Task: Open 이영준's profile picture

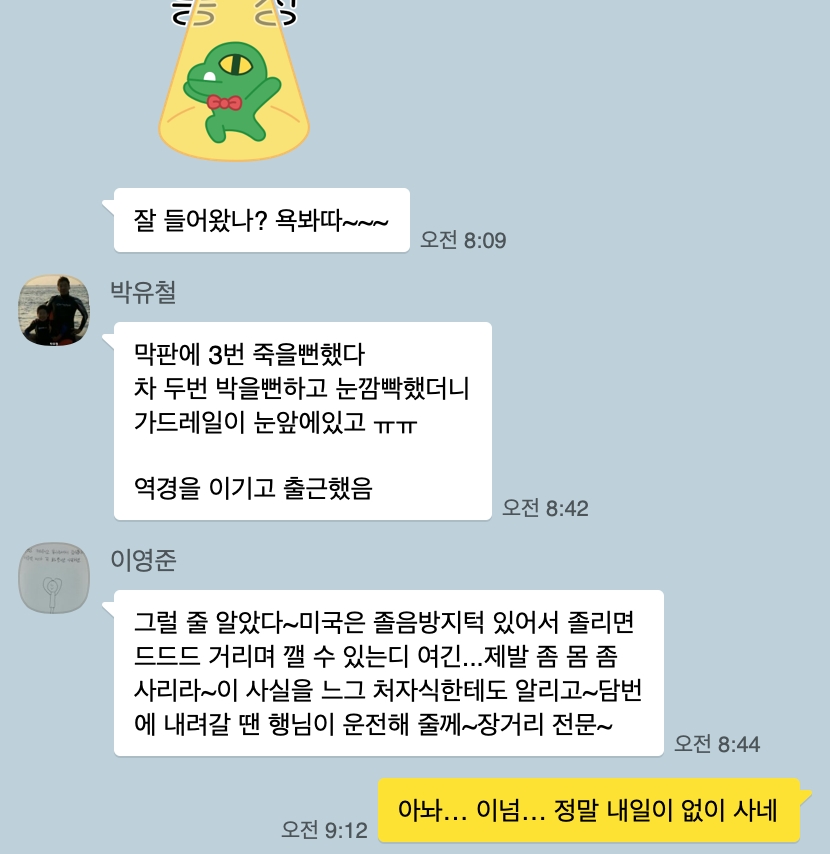Action: pyautogui.click(x=54, y=578)
